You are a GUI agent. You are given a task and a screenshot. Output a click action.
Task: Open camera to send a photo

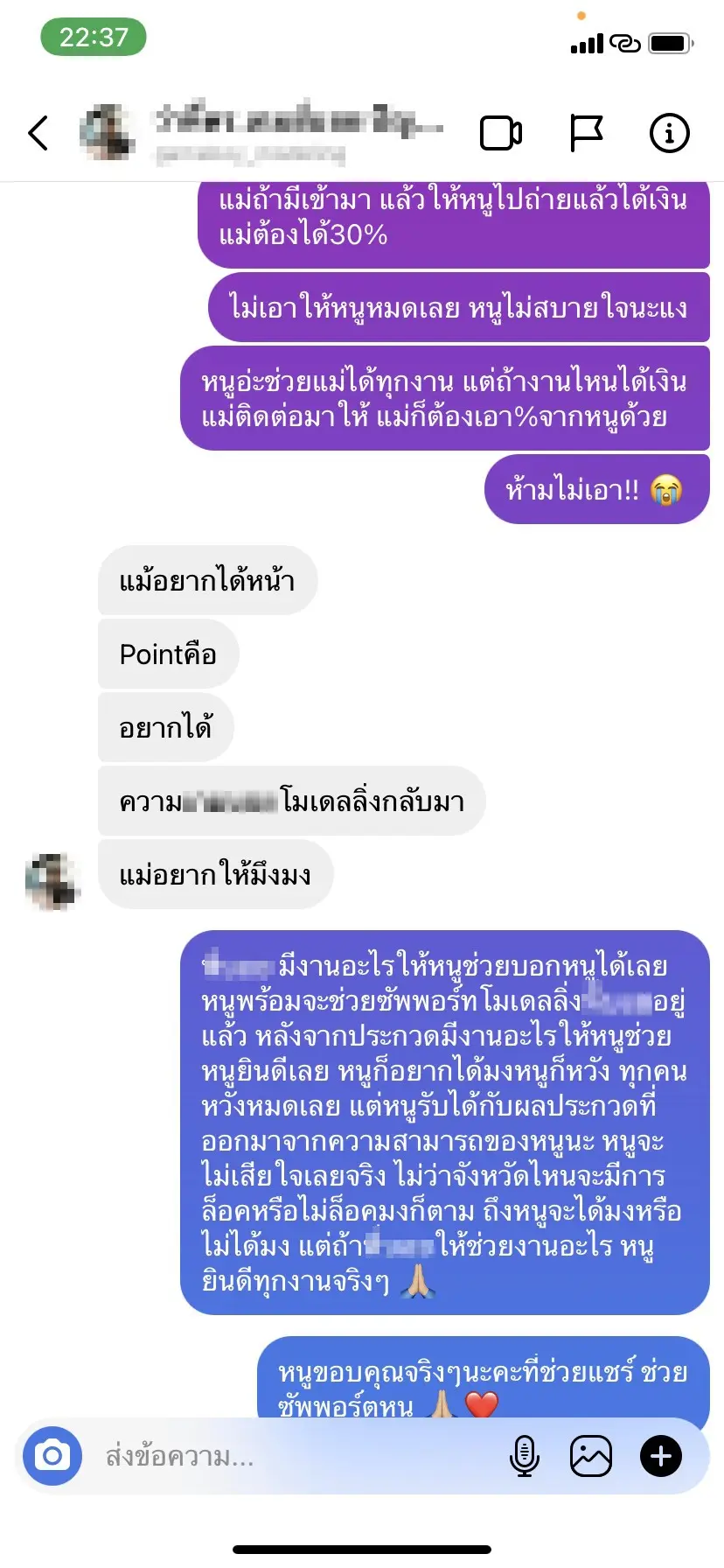pyautogui.click(x=52, y=1455)
